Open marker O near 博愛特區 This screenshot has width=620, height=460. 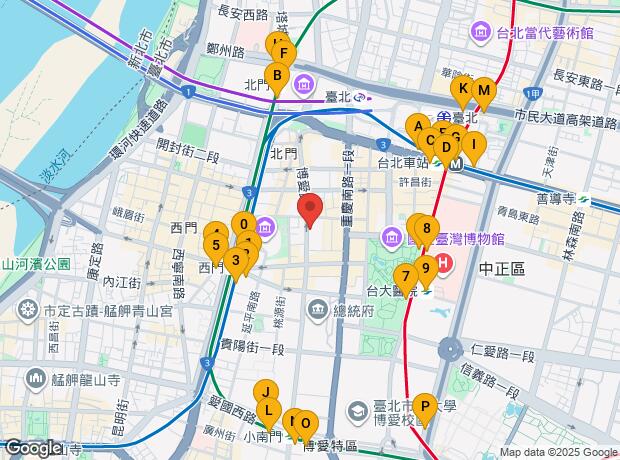pyautogui.click(x=306, y=423)
